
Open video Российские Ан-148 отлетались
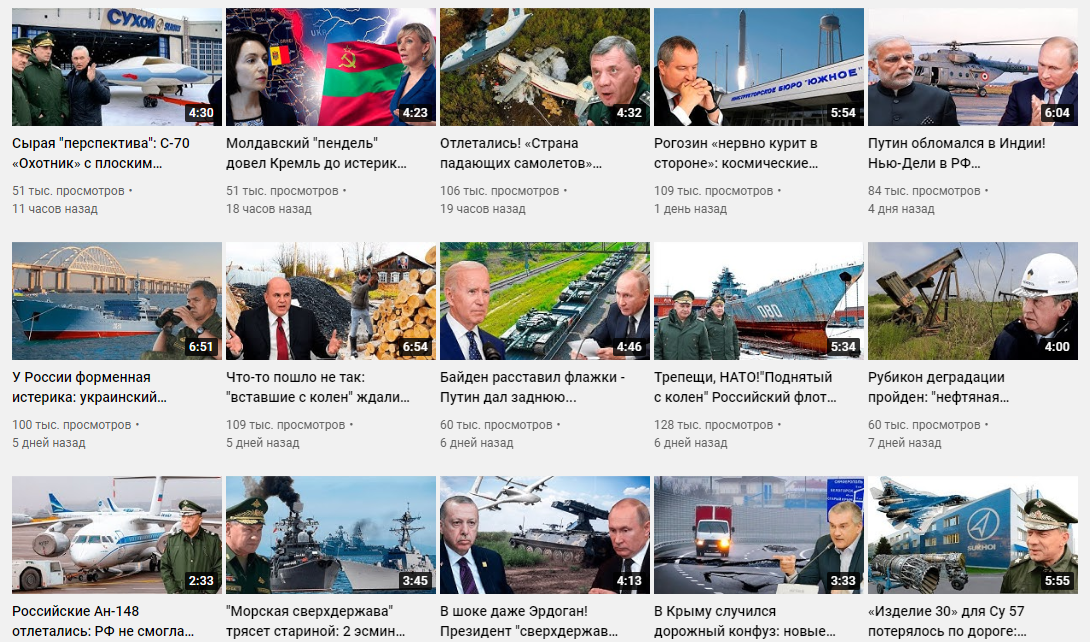click(x=117, y=535)
